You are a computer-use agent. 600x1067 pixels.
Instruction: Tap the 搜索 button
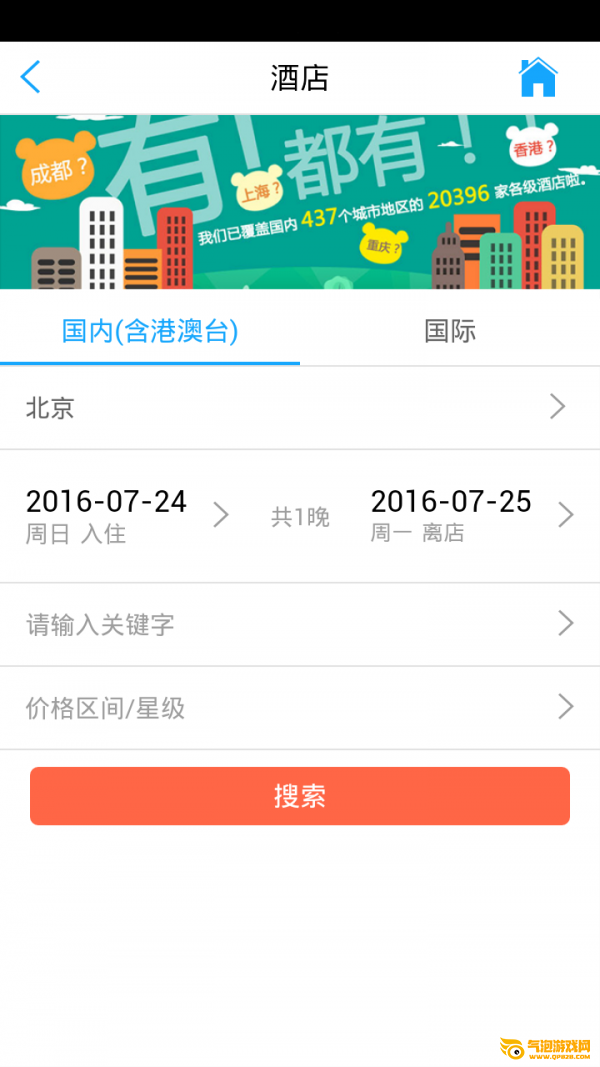point(300,796)
